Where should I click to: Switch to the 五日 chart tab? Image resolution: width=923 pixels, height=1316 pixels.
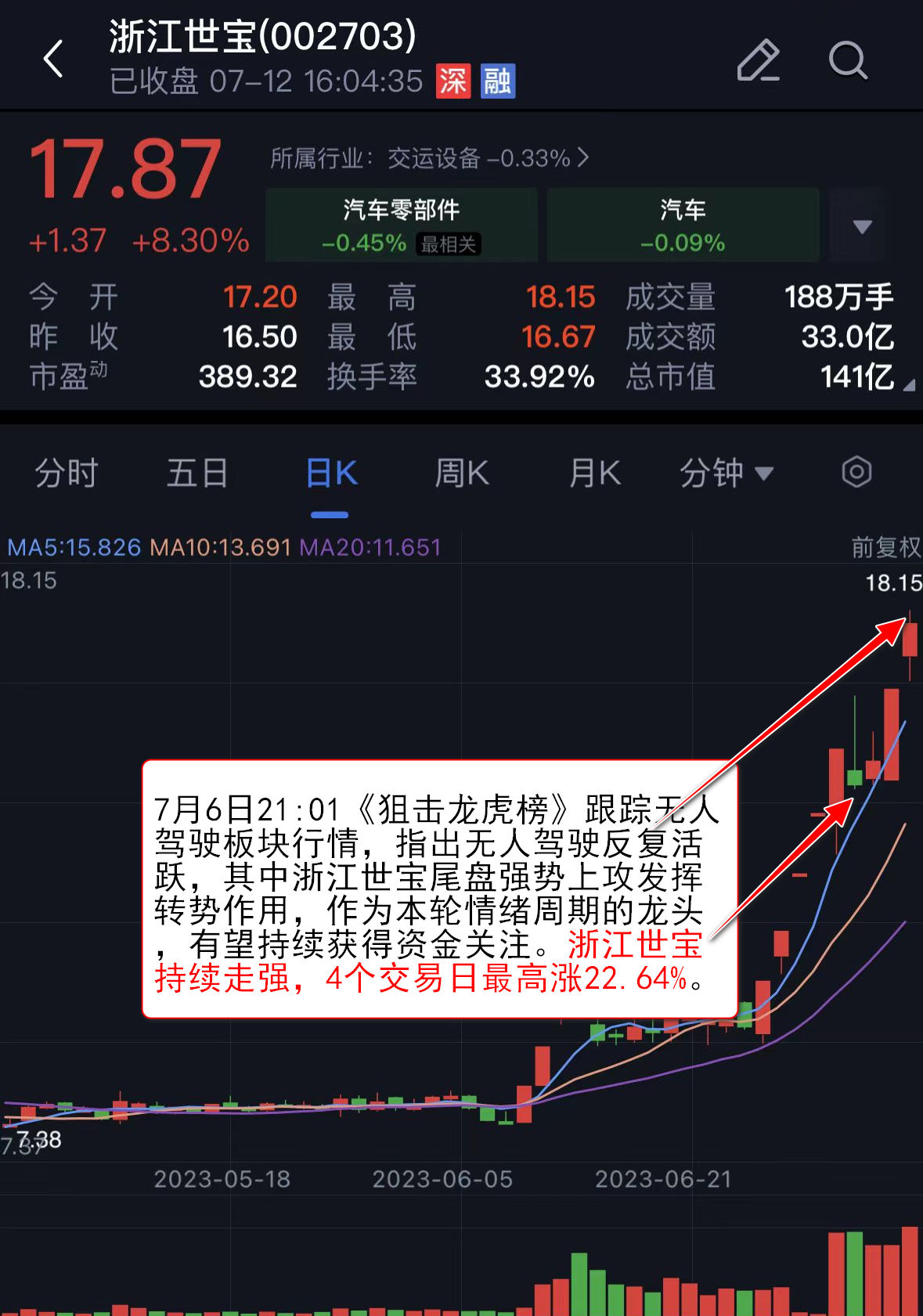pos(197,473)
